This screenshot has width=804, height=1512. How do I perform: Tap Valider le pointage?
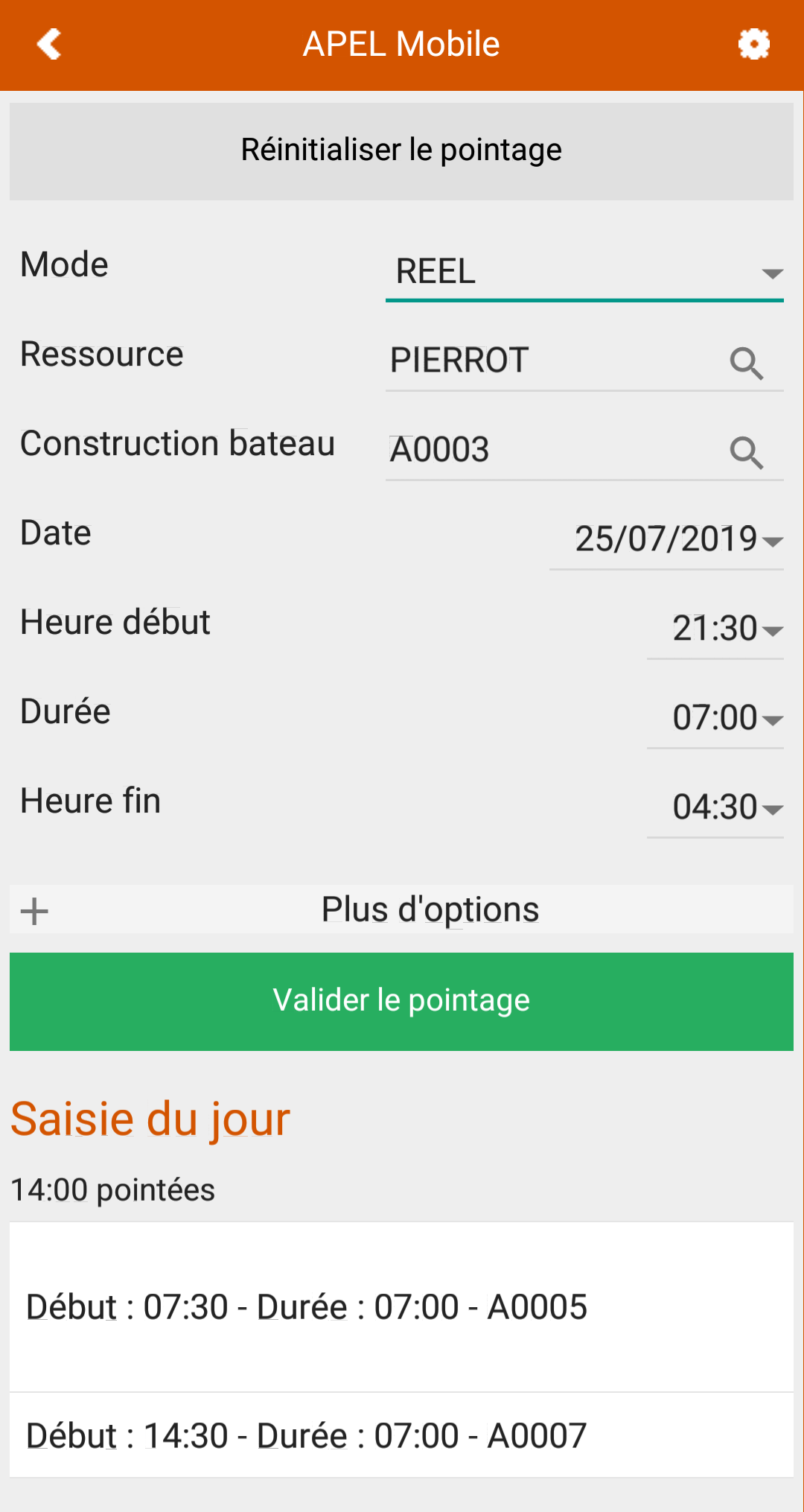(401, 1002)
